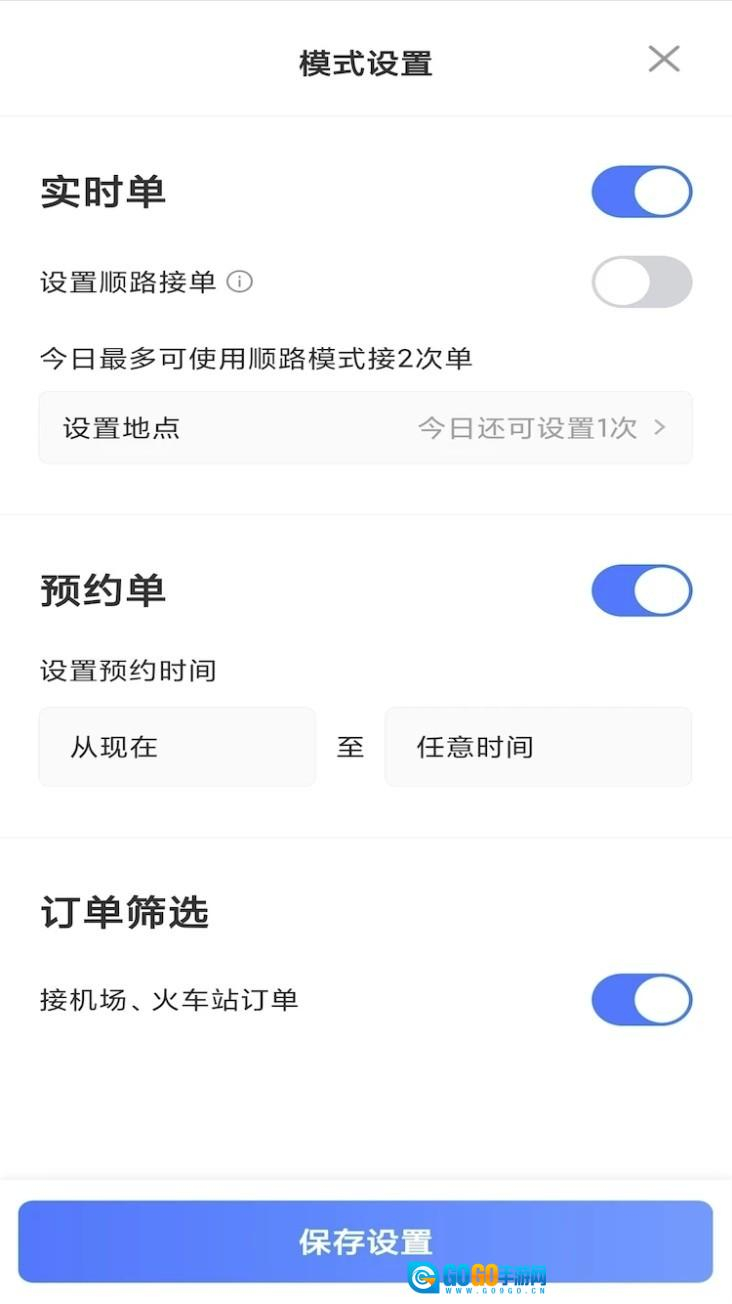This screenshot has height=1304, width=732.
Task: Show info about 设置顺路接单
Action: tap(240, 282)
